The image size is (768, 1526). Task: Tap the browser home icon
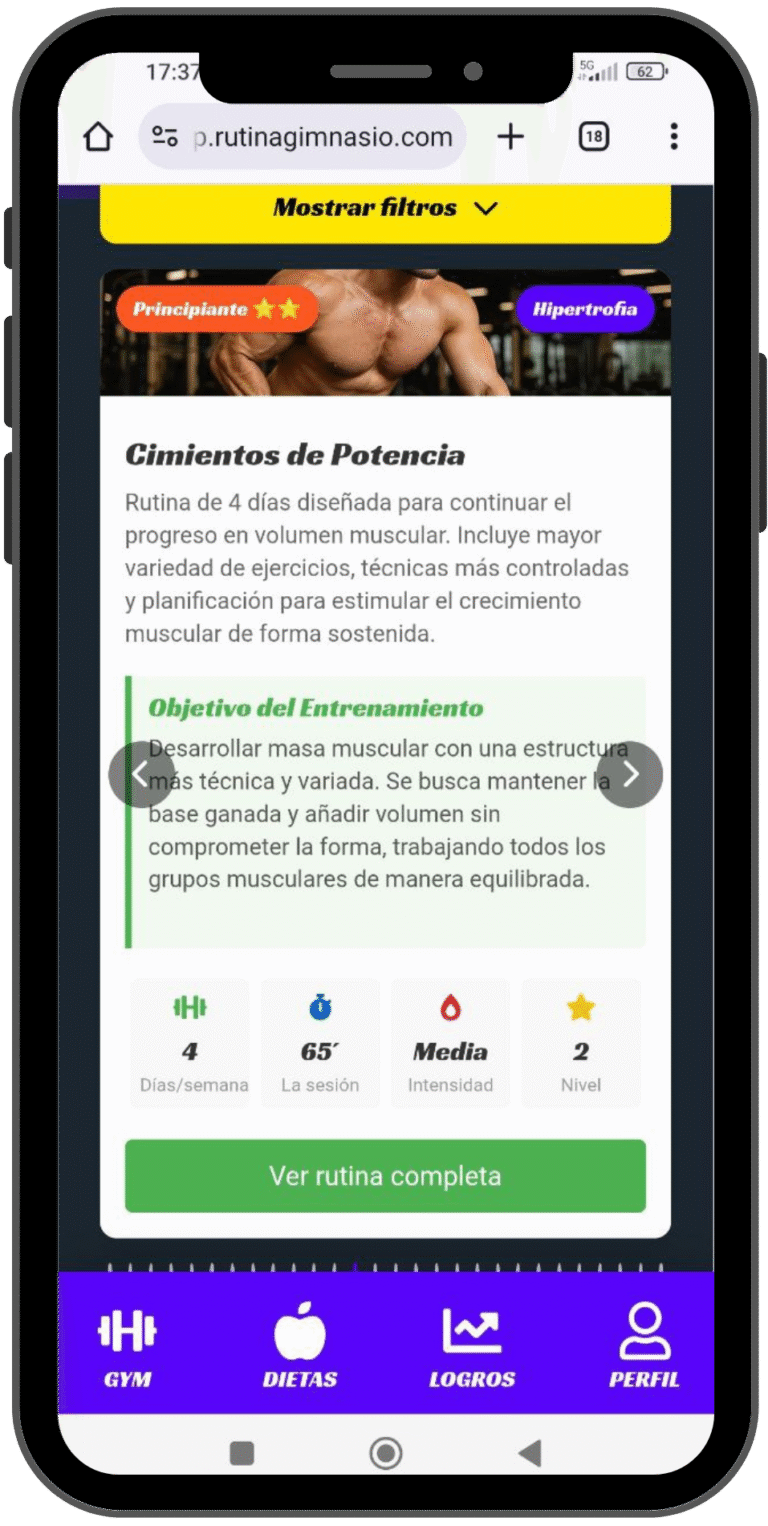click(x=98, y=137)
